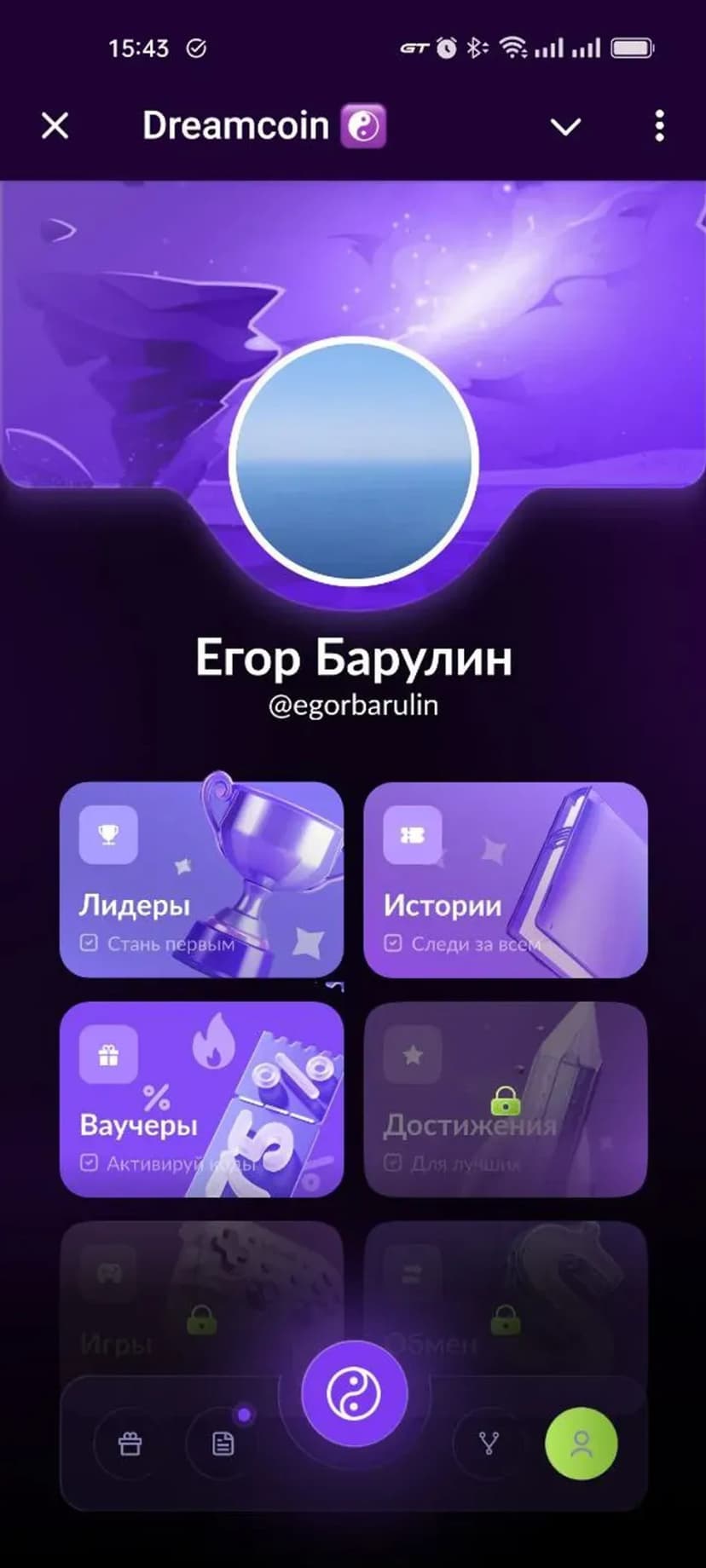Open the three-dot overflow menu
The width and height of the screenshot is (706, 1568).
(659, 126)
